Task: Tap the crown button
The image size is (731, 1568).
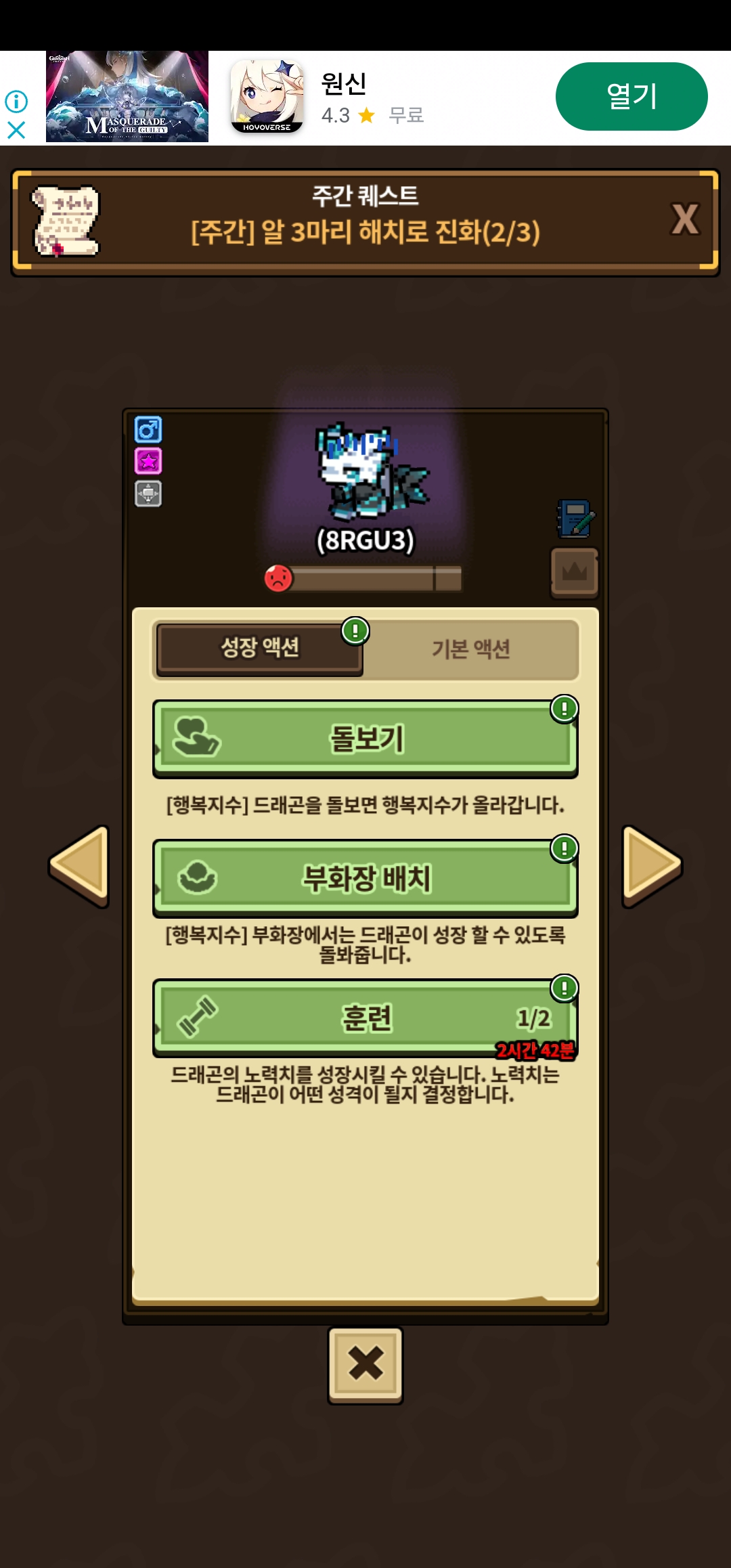Action: click(x=575, y=573)
